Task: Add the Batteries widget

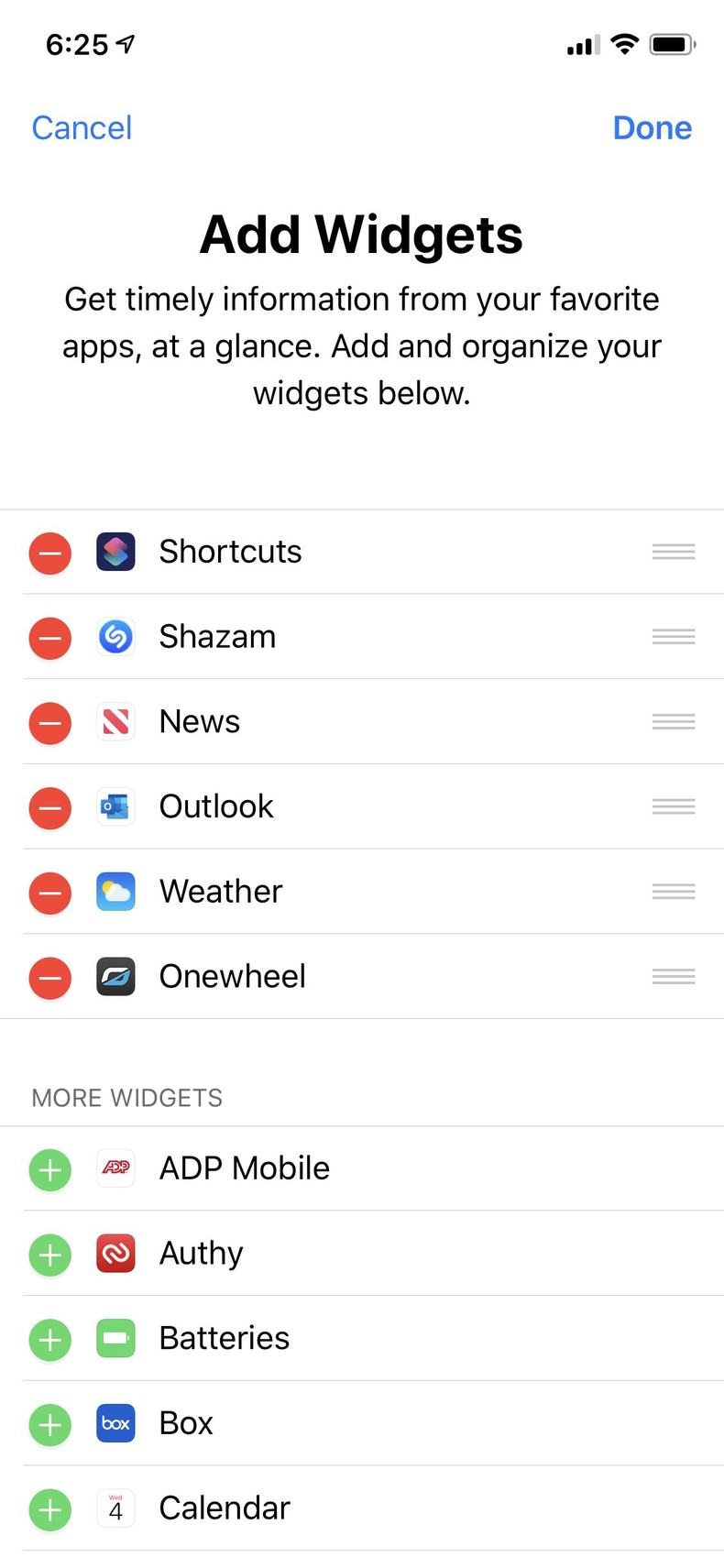Action: click(49, 1339)
